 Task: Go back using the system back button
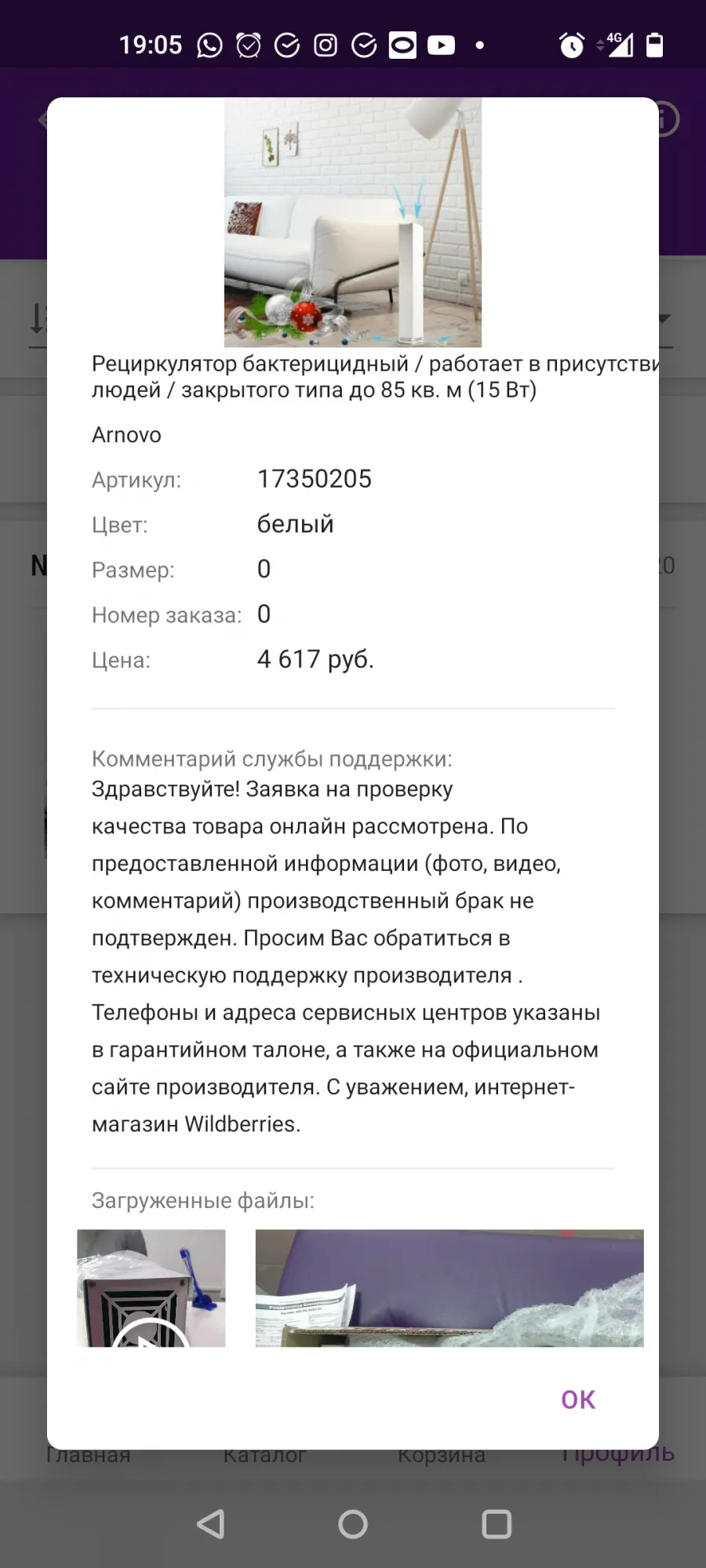point(210,1524)
